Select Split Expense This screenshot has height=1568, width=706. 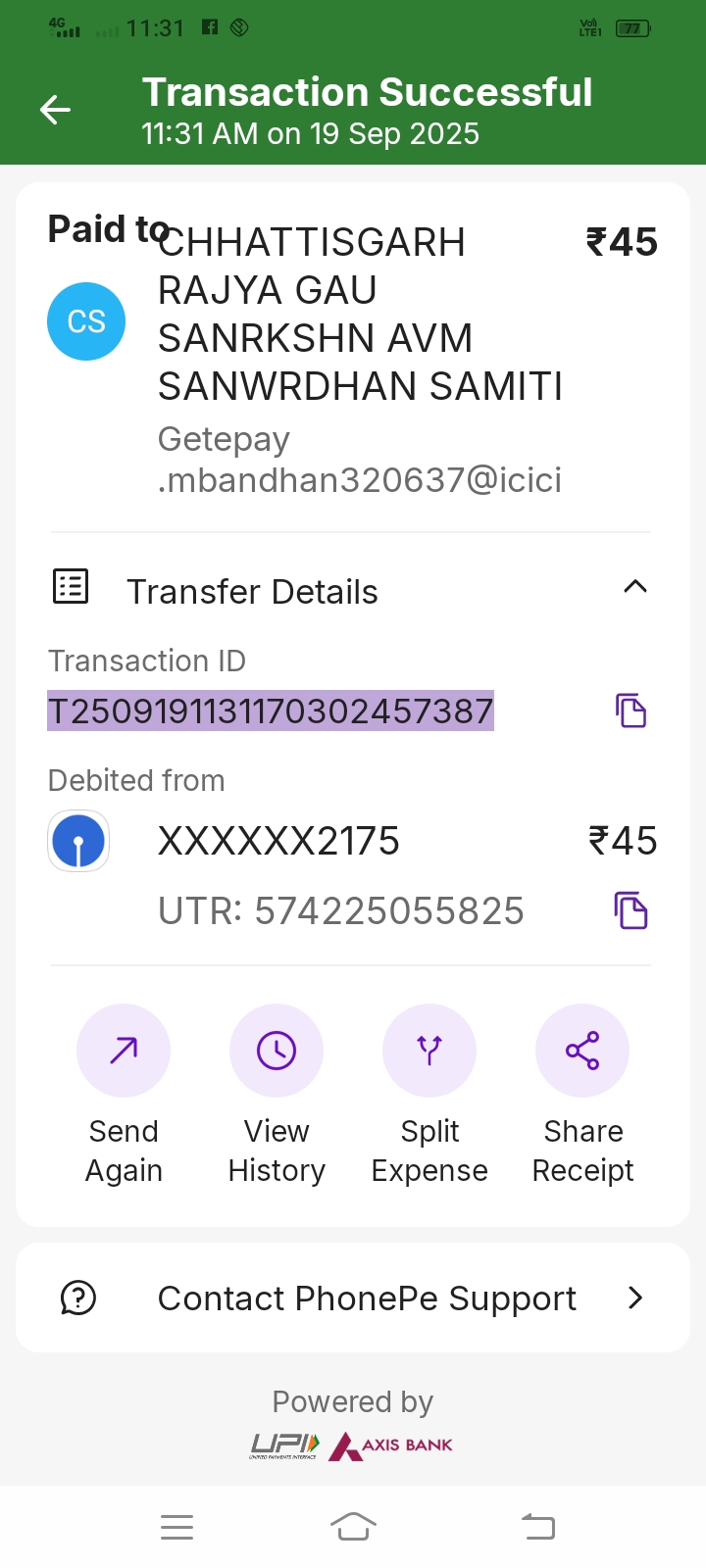coord(429,1051)
